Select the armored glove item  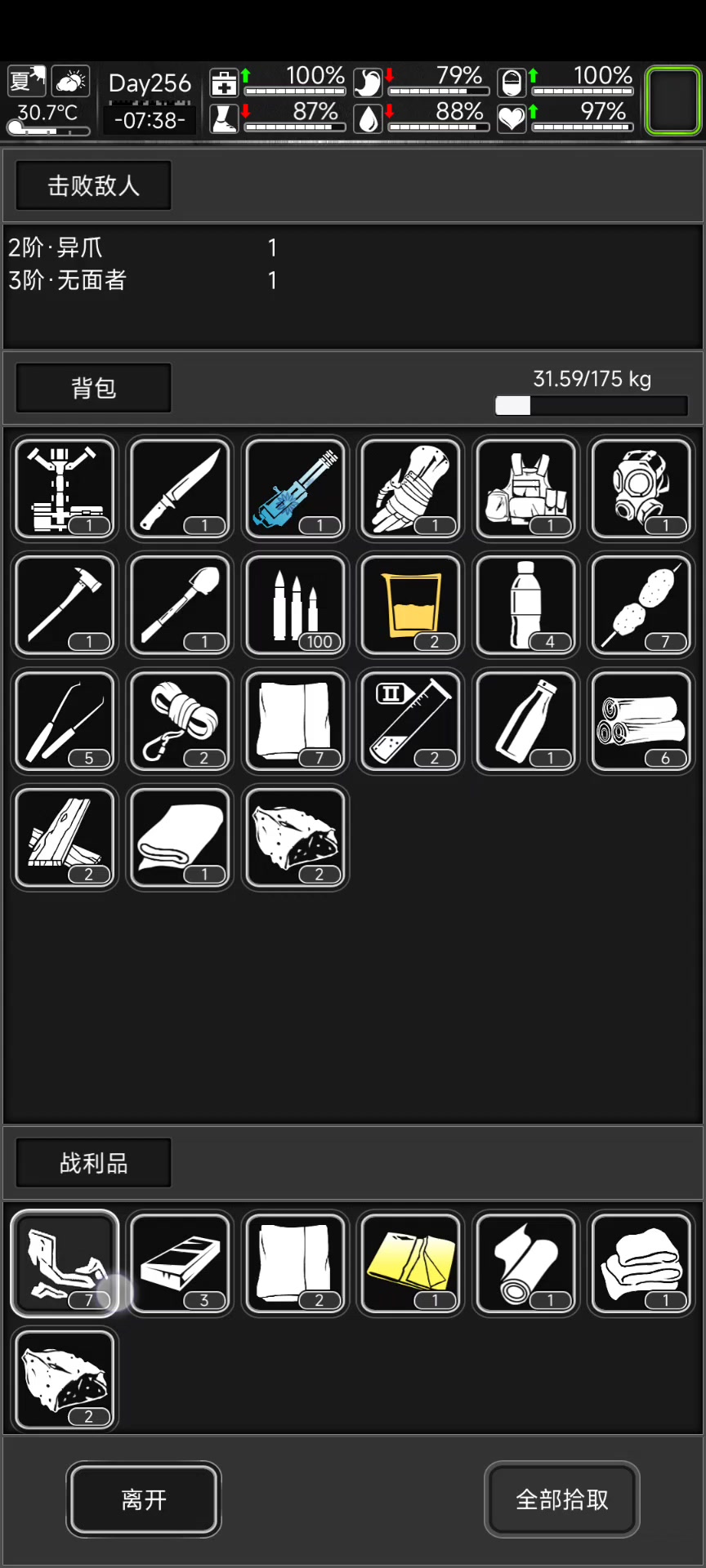click(x=411, y=489)
